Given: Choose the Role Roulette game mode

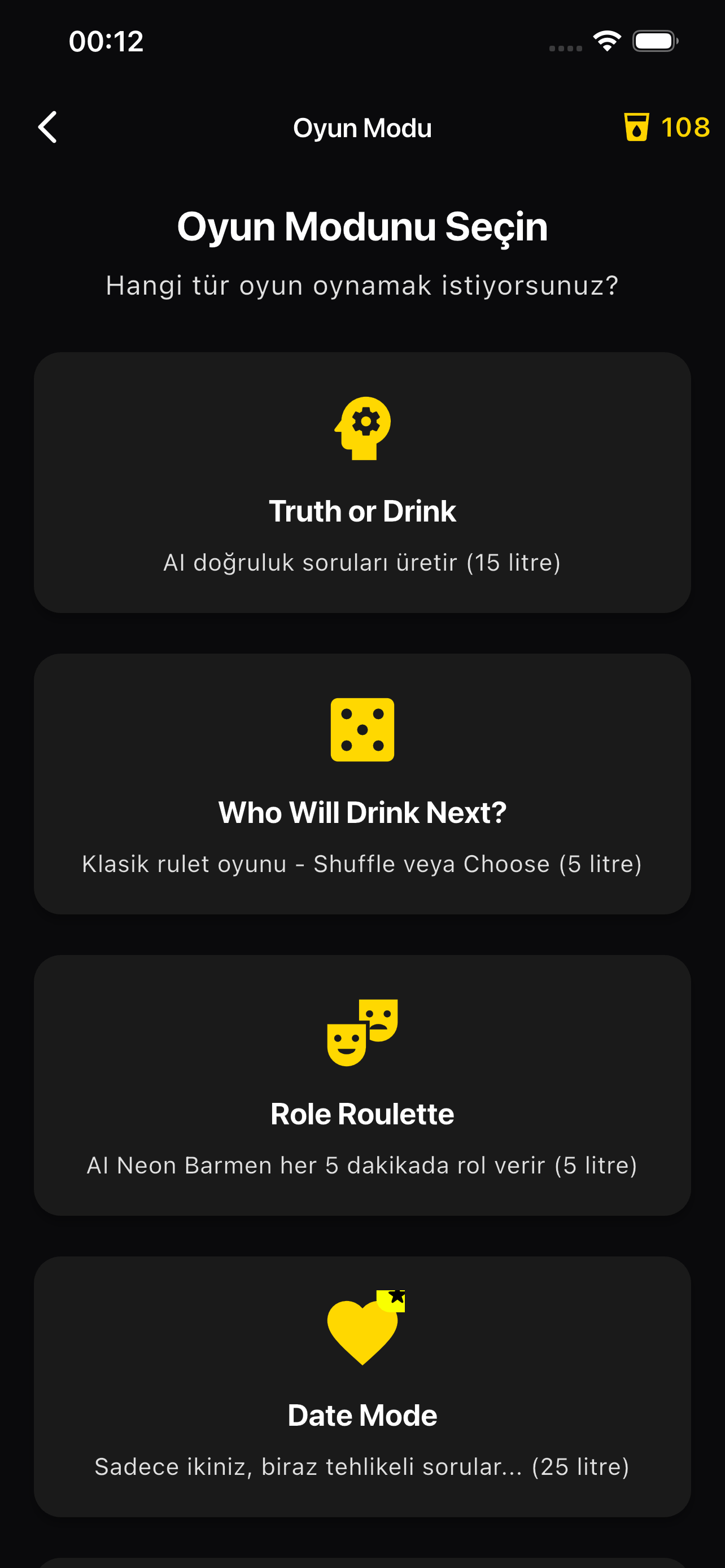Looking at the screenshot, I should click(362, 1087).
